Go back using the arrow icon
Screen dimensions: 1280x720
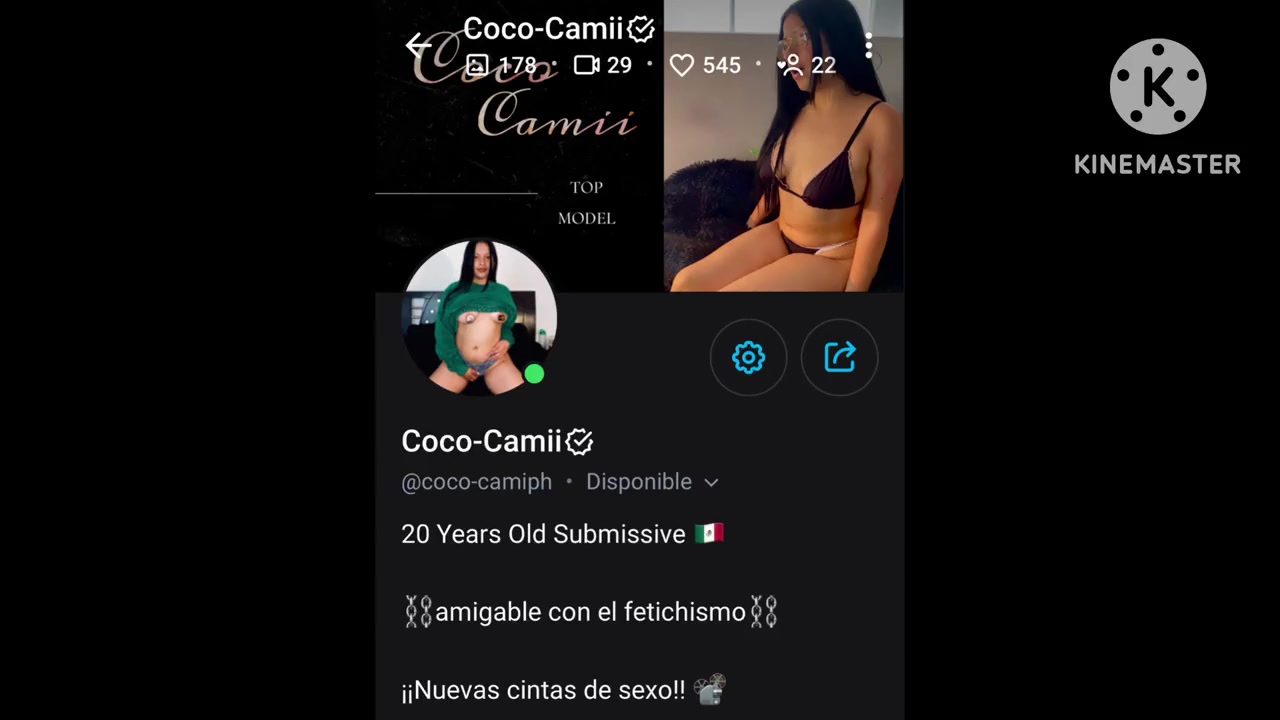(x=418, y=45)
